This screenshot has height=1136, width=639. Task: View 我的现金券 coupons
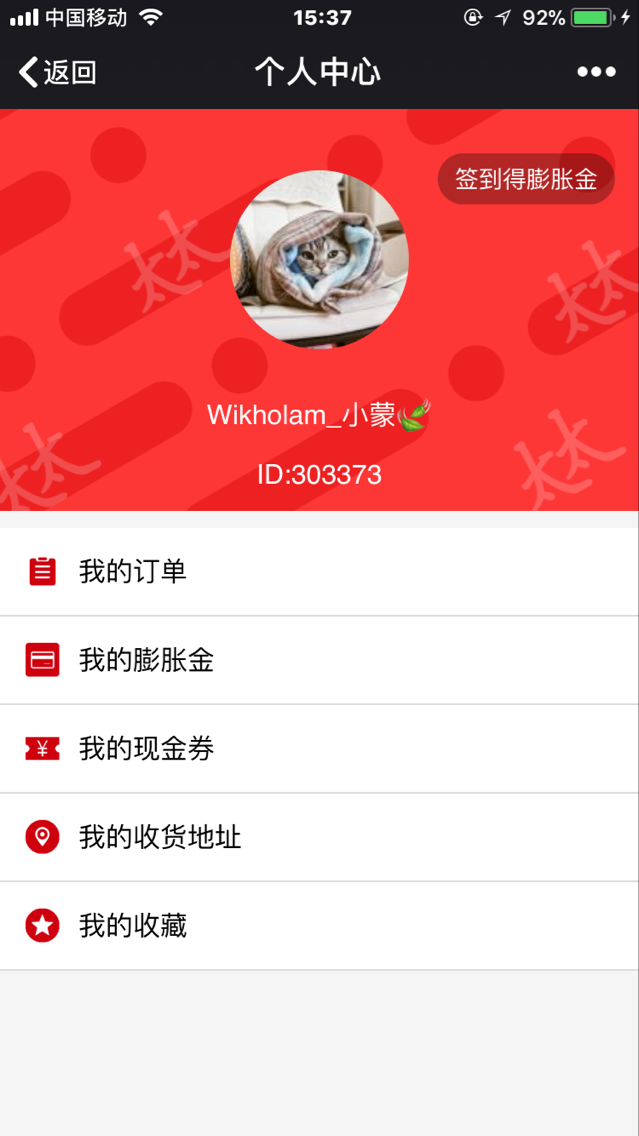tap(319, 748)
